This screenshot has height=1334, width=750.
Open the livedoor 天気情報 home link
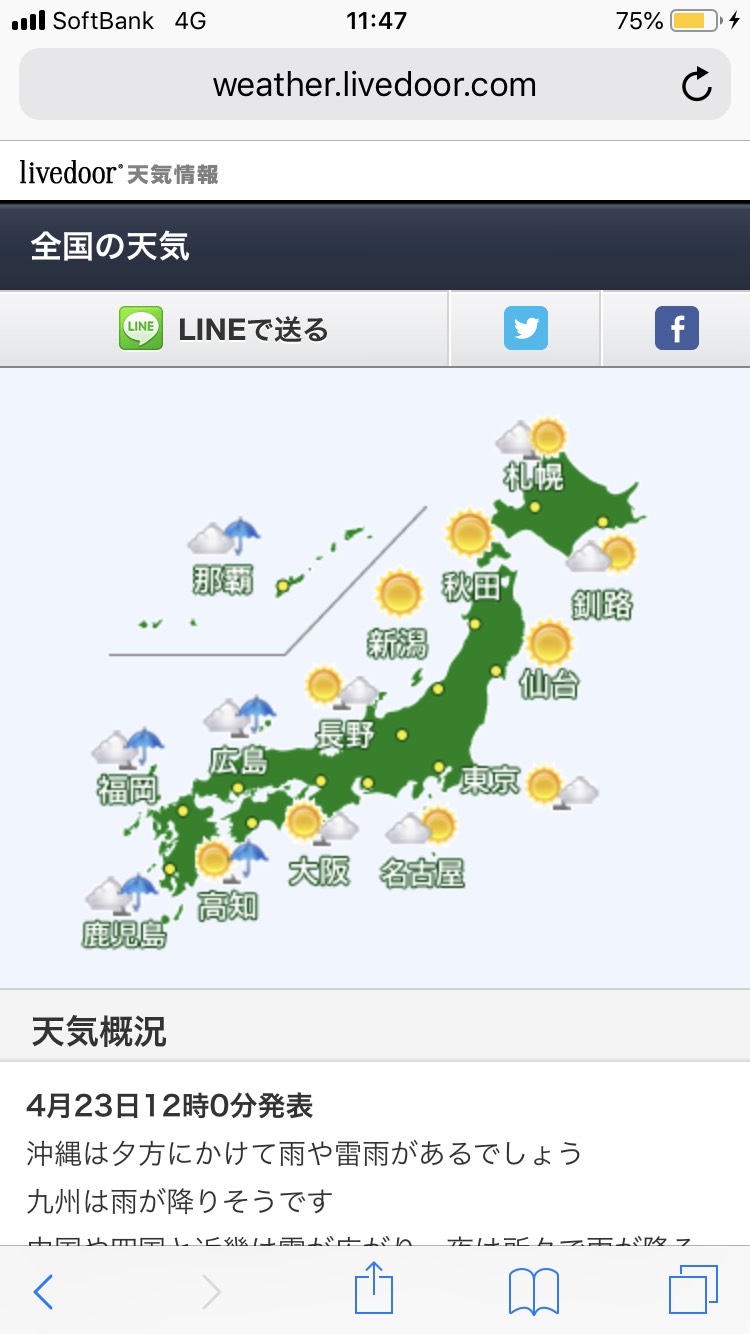(x=118, y=173)
